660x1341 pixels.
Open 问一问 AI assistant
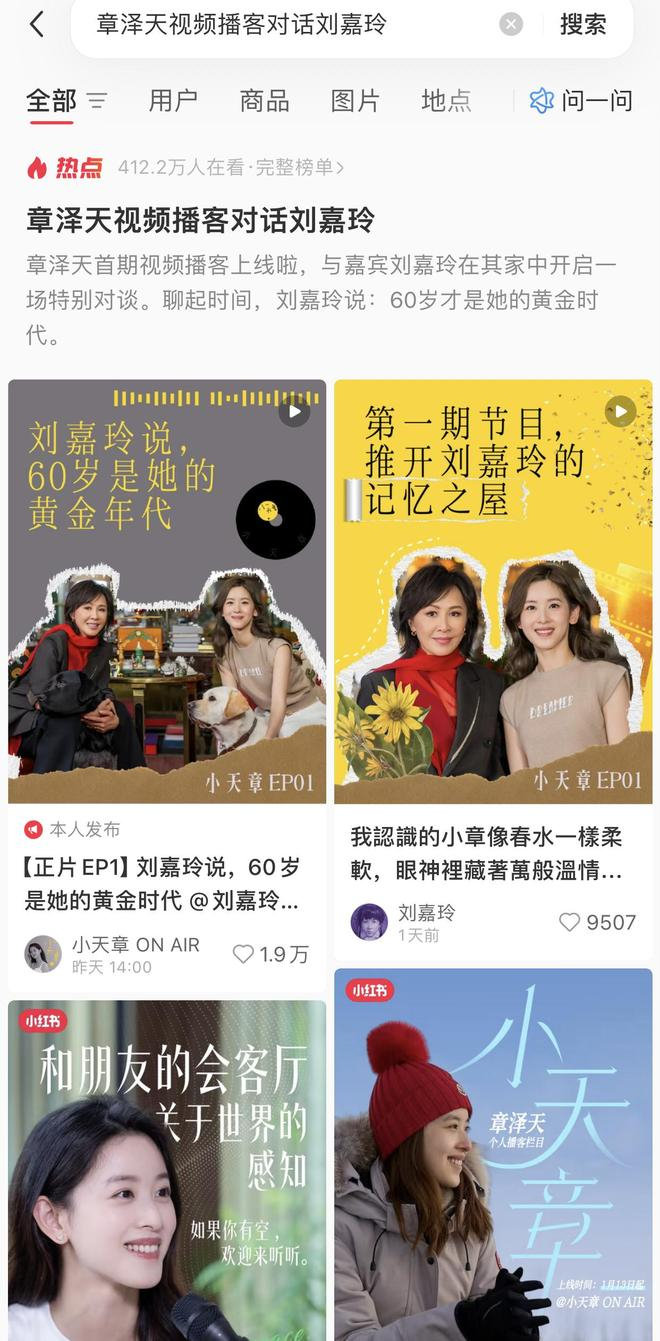pyautogui.click(x=581, y=100)
